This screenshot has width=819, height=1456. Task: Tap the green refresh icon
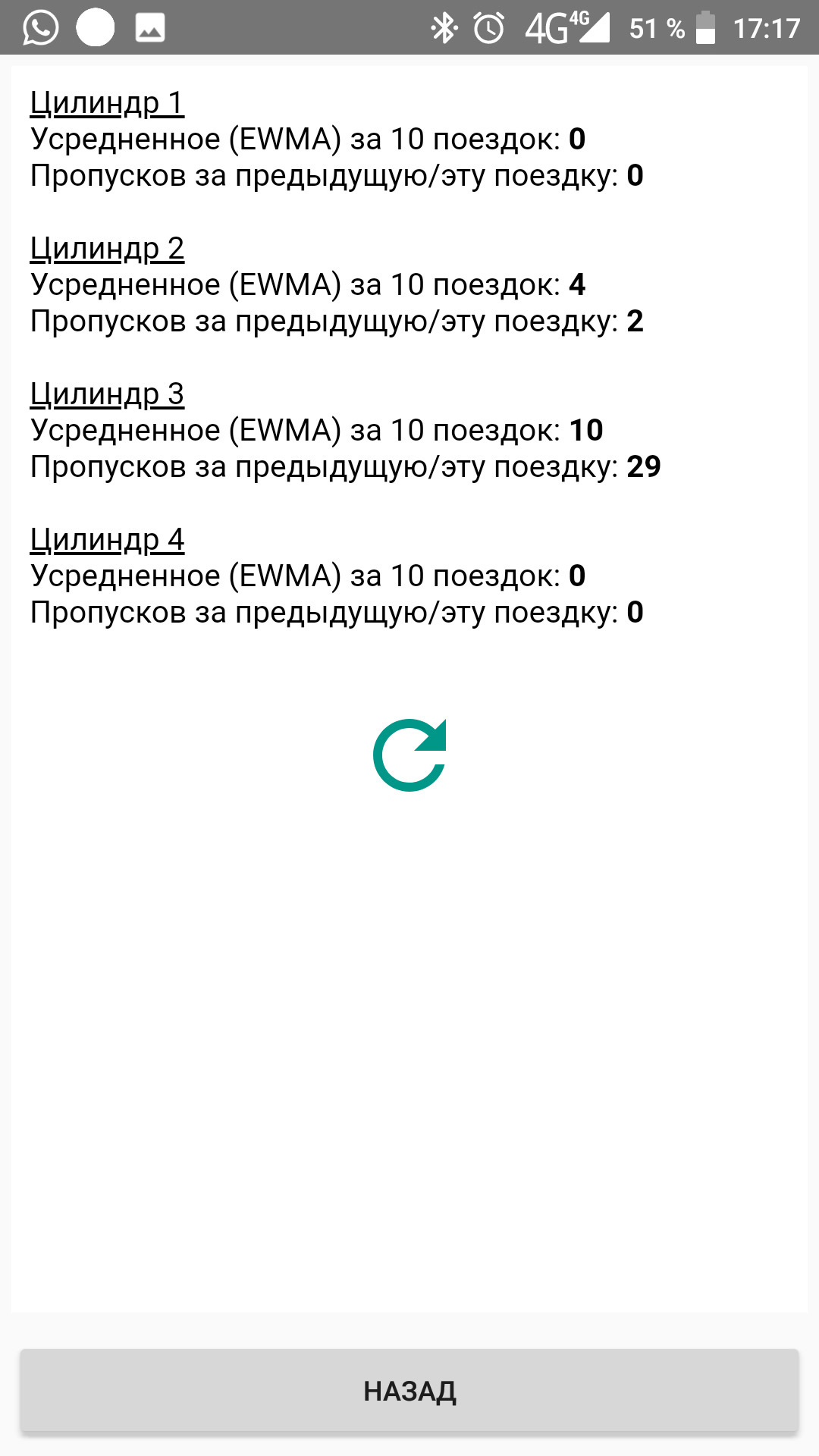[409, 755]
